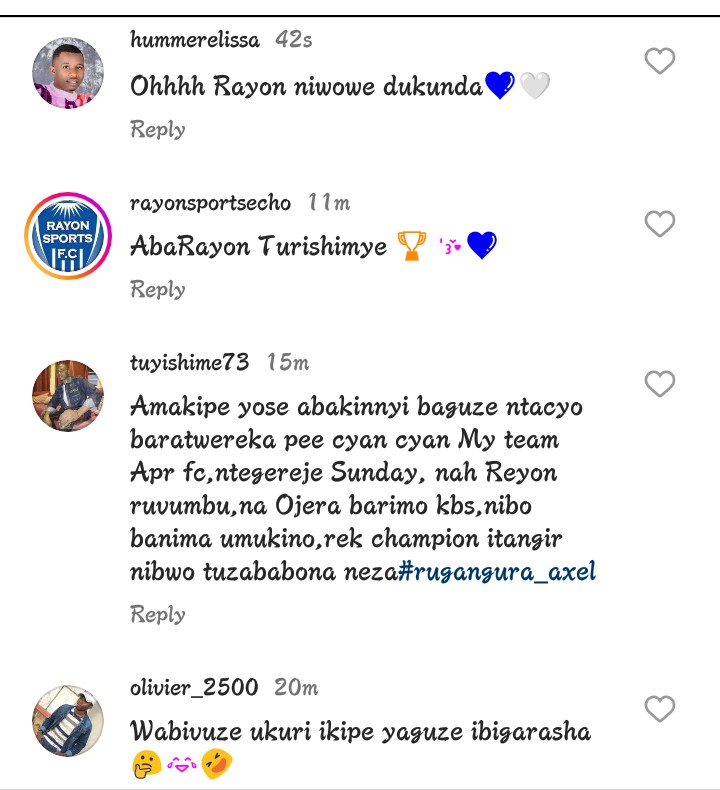
Task: Reply to rayonsportsecho's comment
Action: point(158,290)
